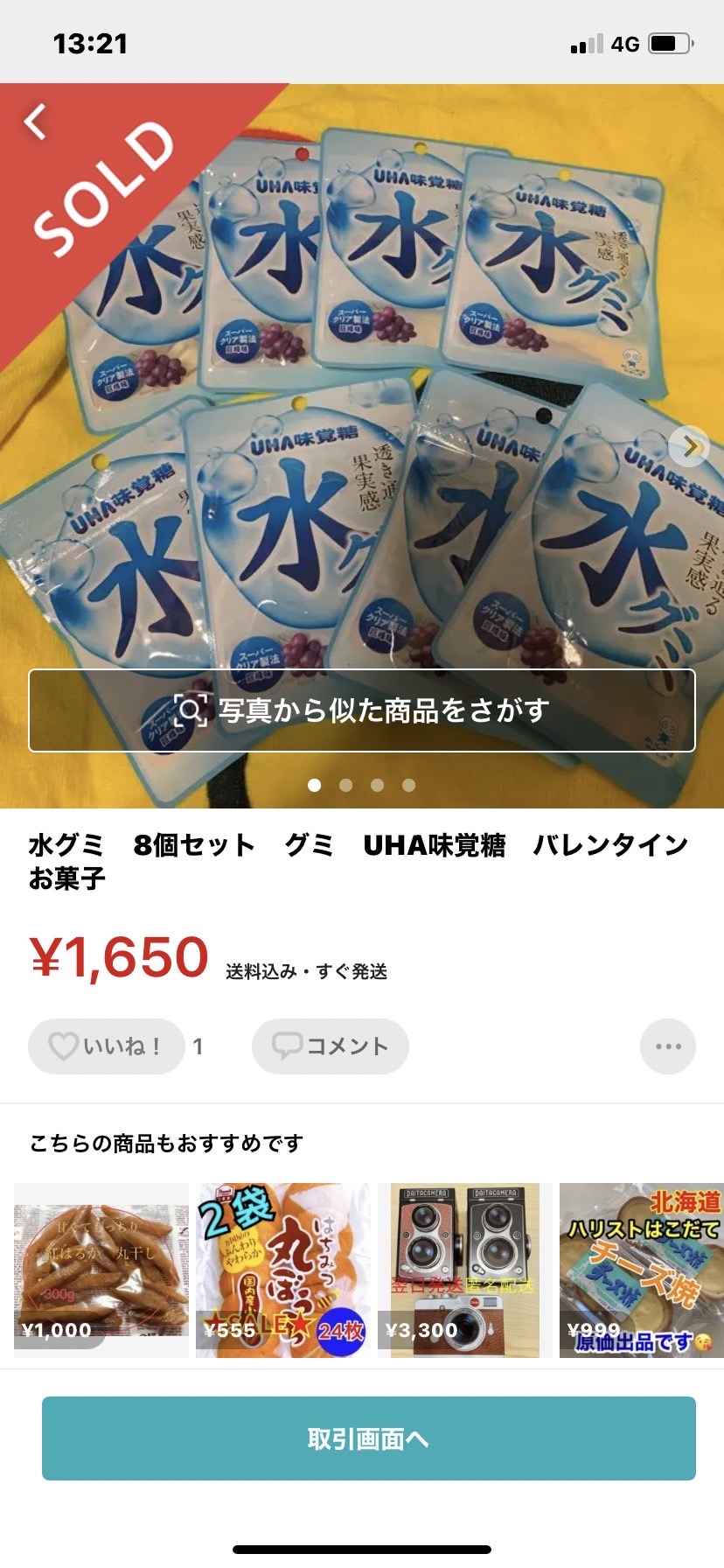724x1568 pixels.
Task: Like the item with いいね！
Action: 107,1046
